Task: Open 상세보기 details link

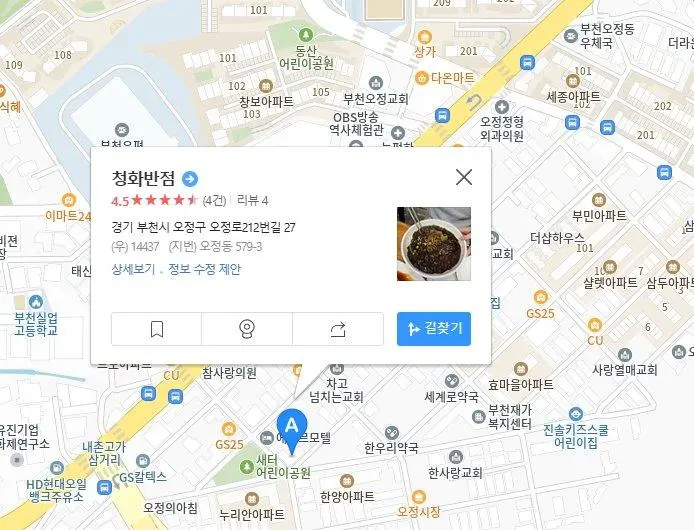Action: pyautogui.click(x=133, y=269)
